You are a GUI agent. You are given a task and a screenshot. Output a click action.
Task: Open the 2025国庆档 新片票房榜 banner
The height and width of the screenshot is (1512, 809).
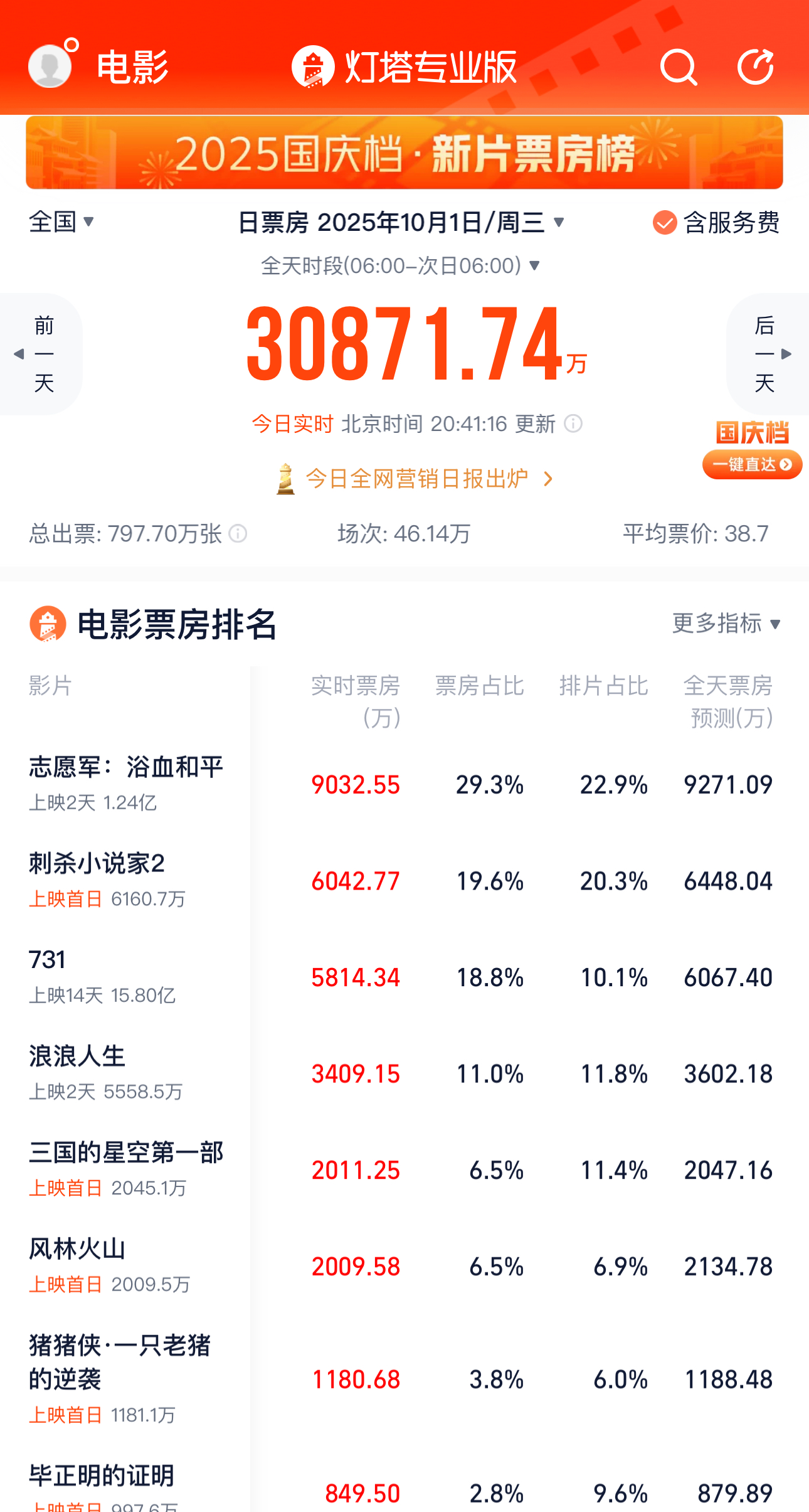coord(404,152)
